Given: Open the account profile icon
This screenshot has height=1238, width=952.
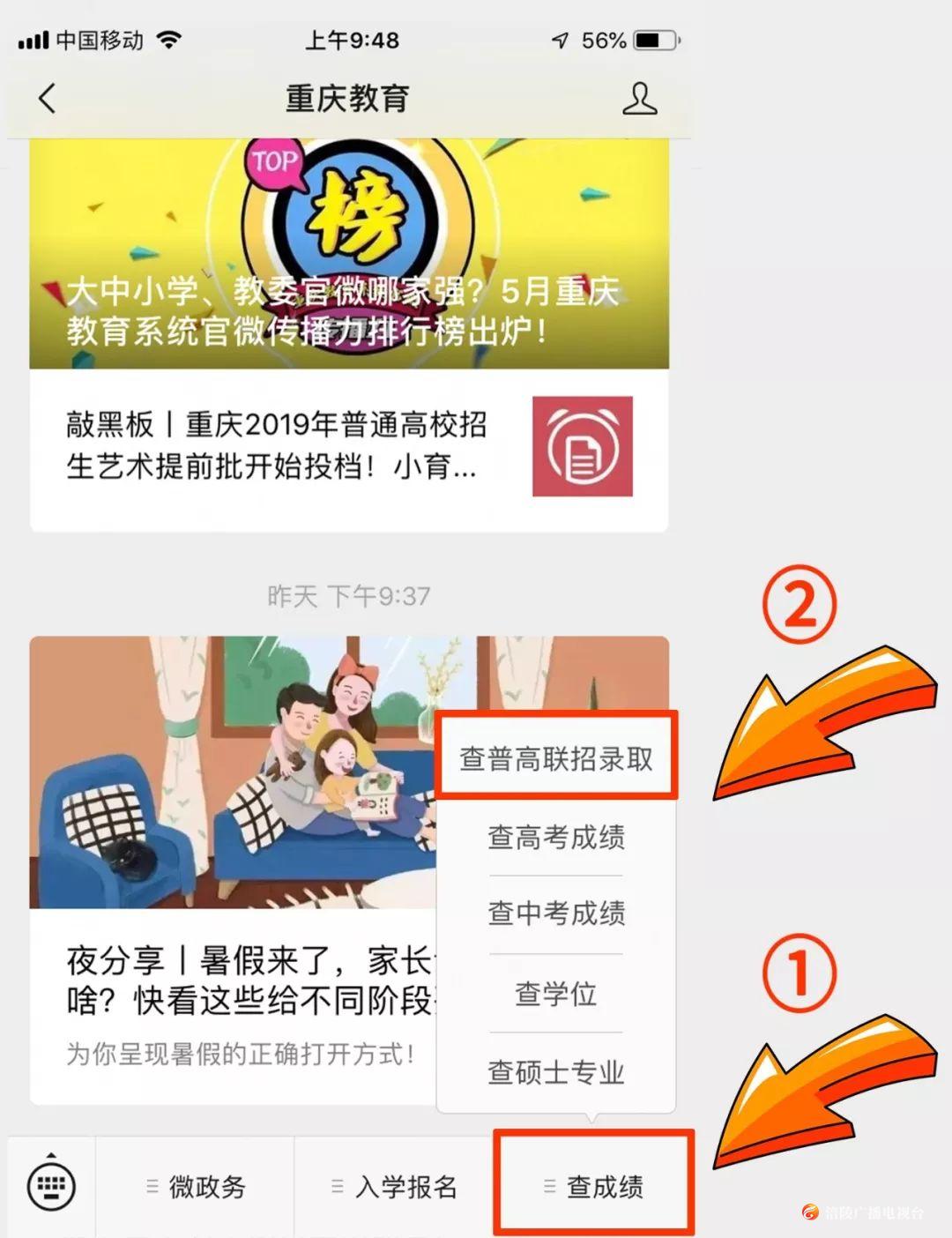Looking at the screenshot, I should [639, 99].
